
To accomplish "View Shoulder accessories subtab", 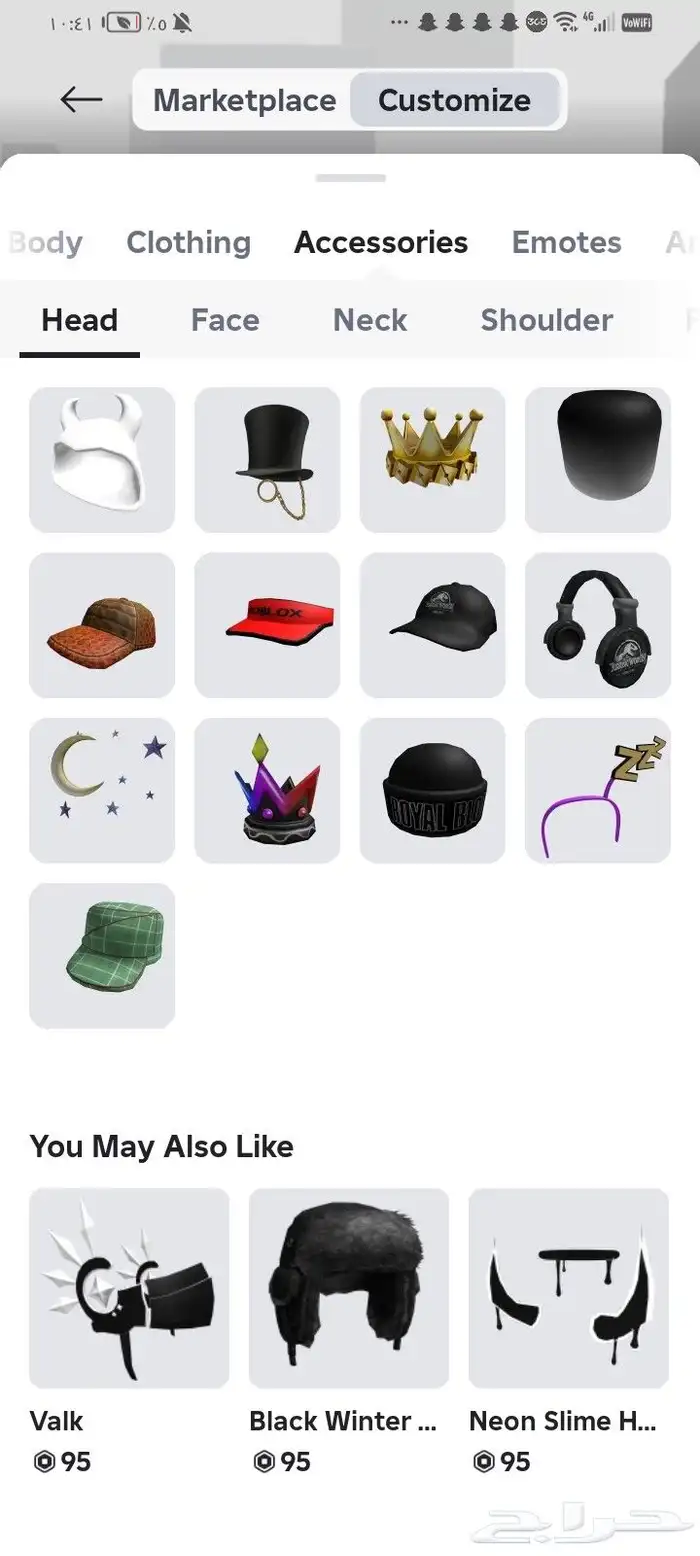I will 546,320.
